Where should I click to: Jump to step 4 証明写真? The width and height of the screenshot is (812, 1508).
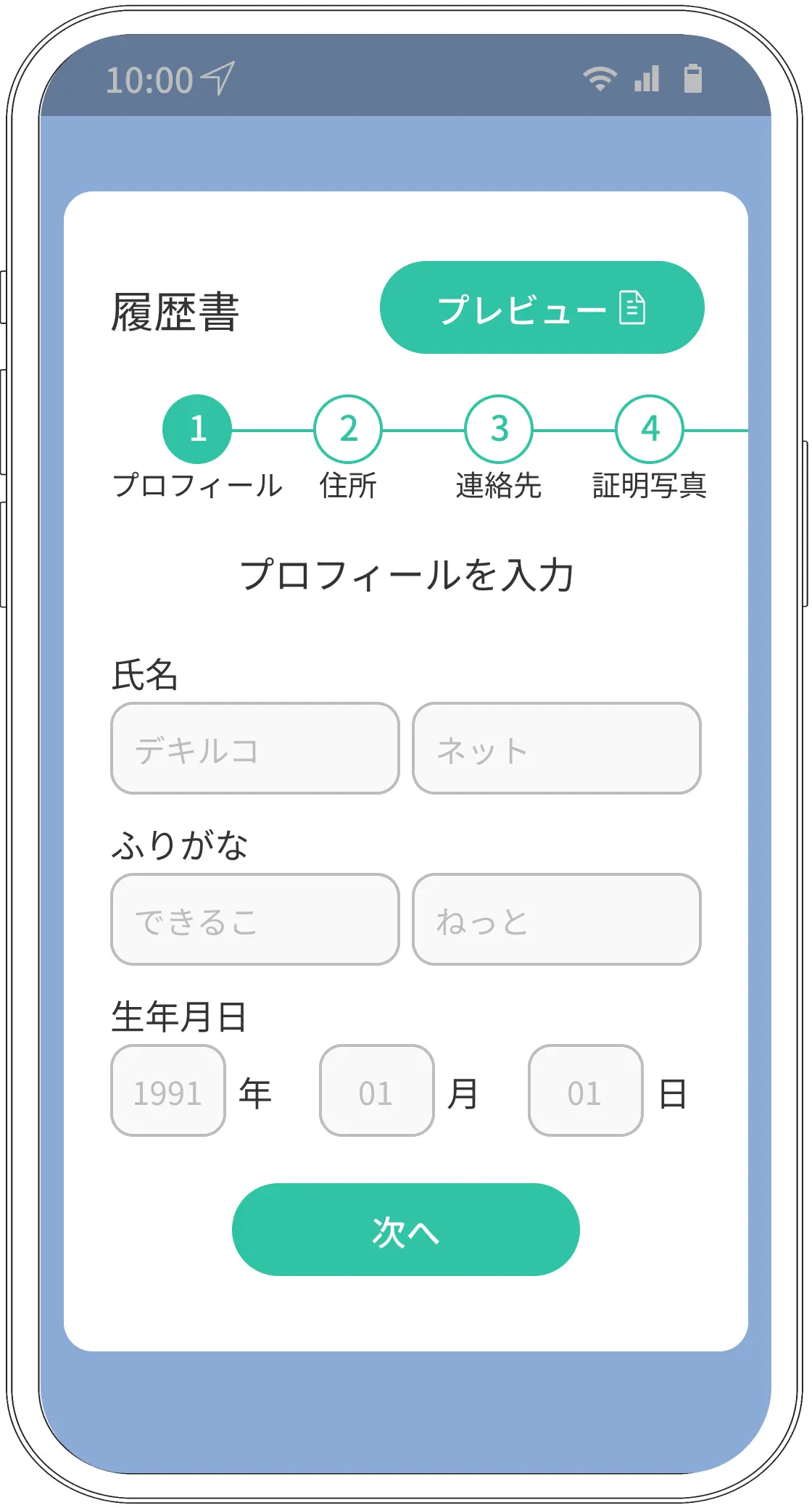(x=650, y=429)
